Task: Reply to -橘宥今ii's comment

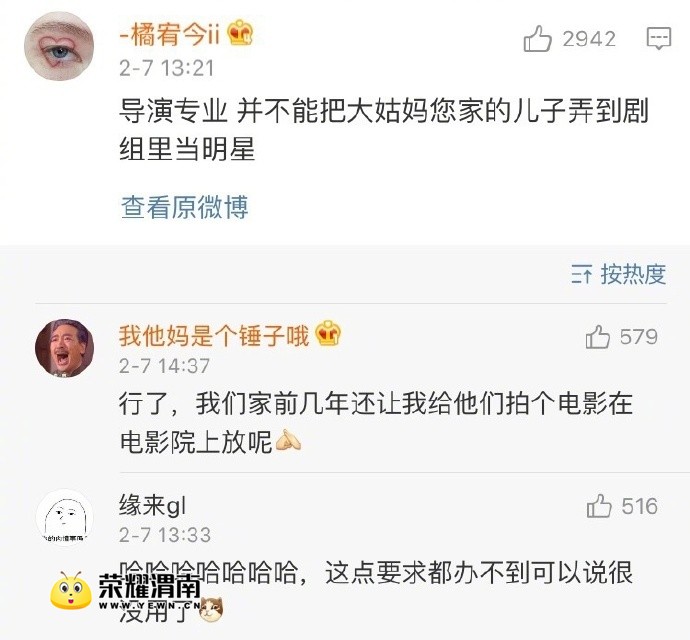Action: 659,39
